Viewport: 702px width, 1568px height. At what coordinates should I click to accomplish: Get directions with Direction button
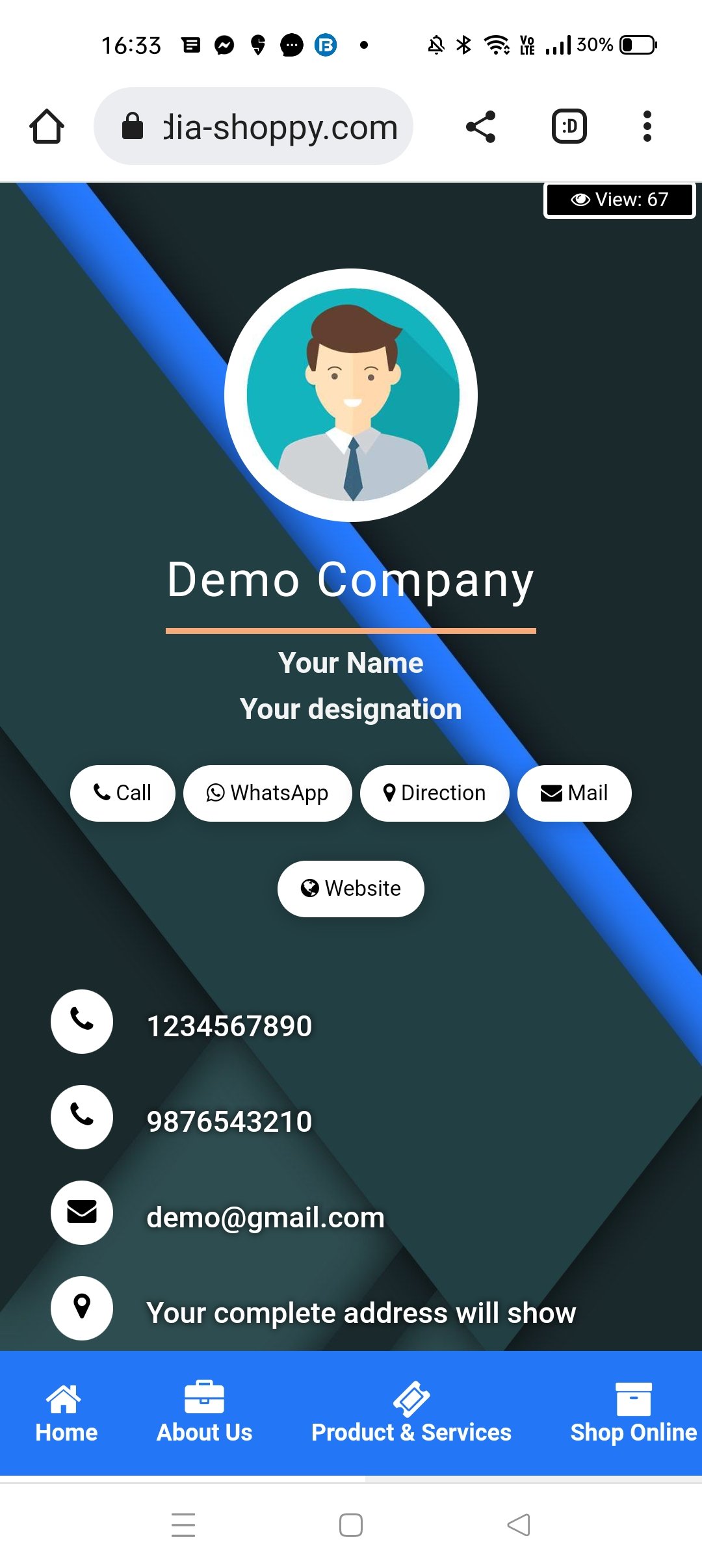click(434, 793)
